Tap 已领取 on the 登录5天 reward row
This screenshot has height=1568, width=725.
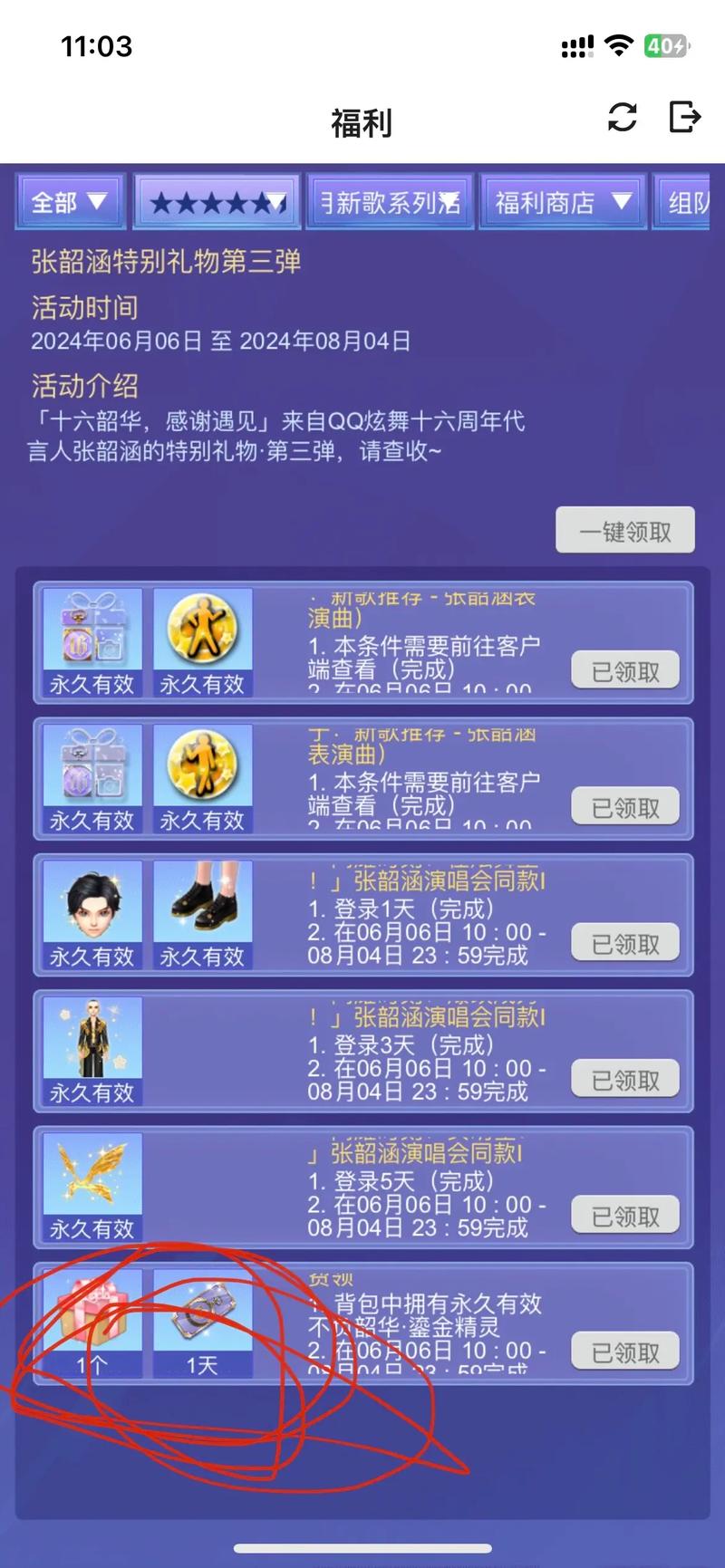tap(625, 1215)
